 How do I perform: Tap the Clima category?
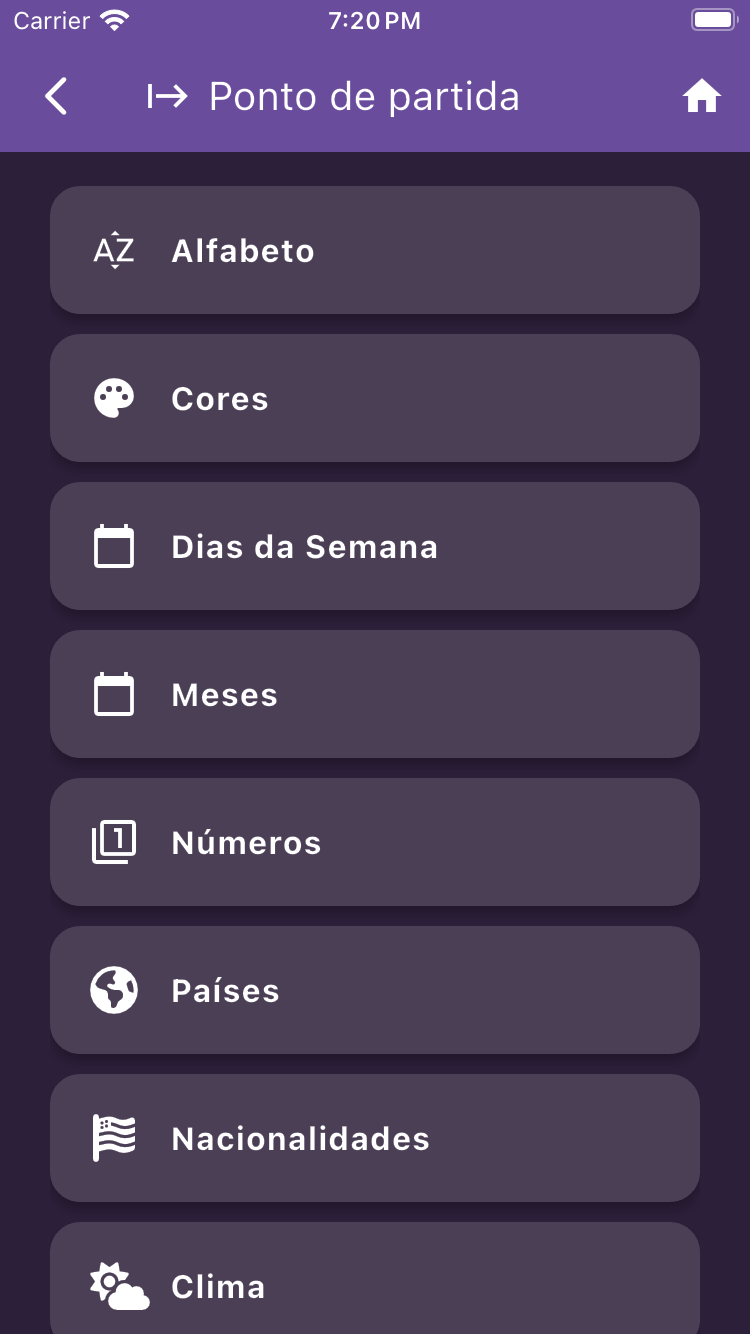(x=375, y=1278)
